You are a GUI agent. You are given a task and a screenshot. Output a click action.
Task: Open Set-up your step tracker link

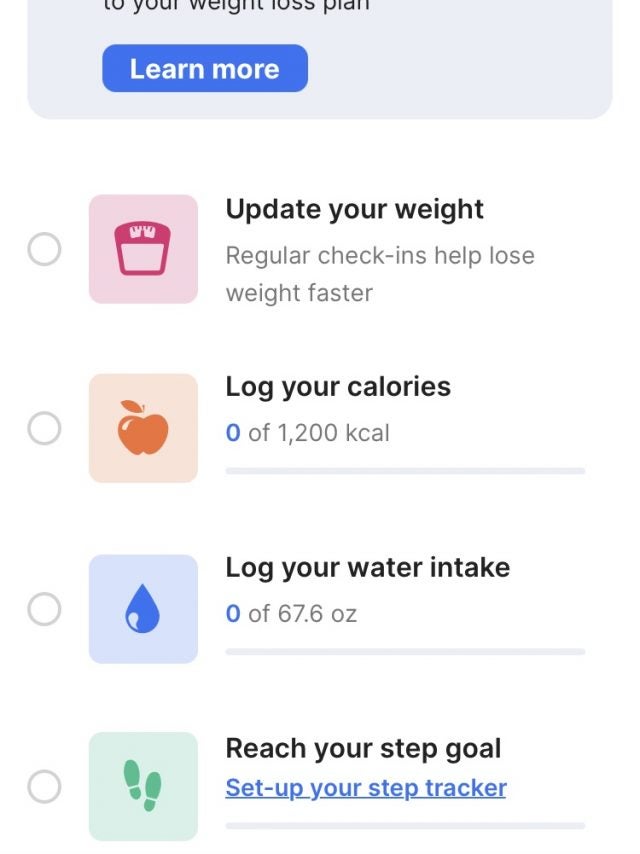pos(365,788)
